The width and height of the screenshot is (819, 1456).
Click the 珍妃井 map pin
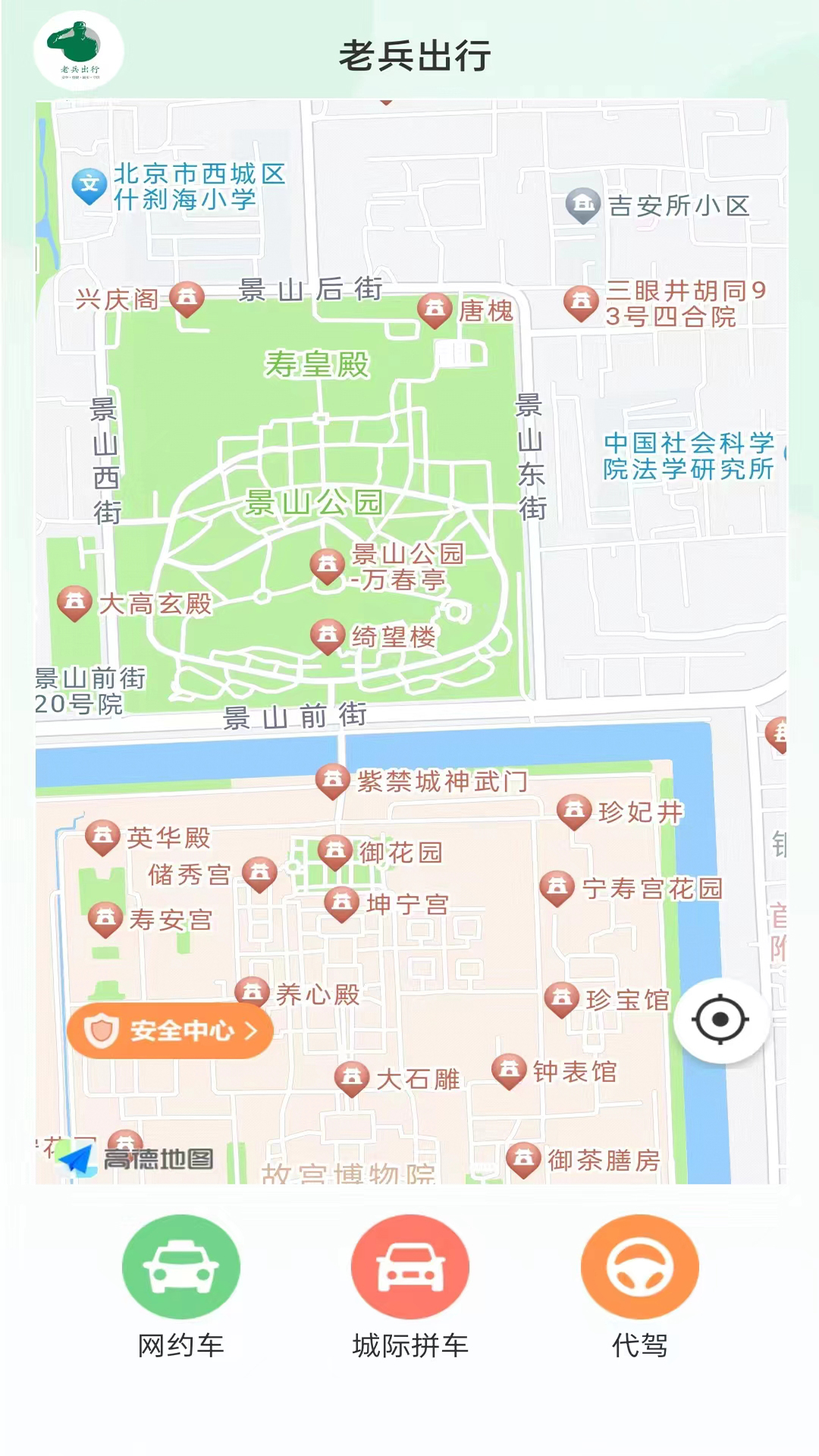point(573,813)
